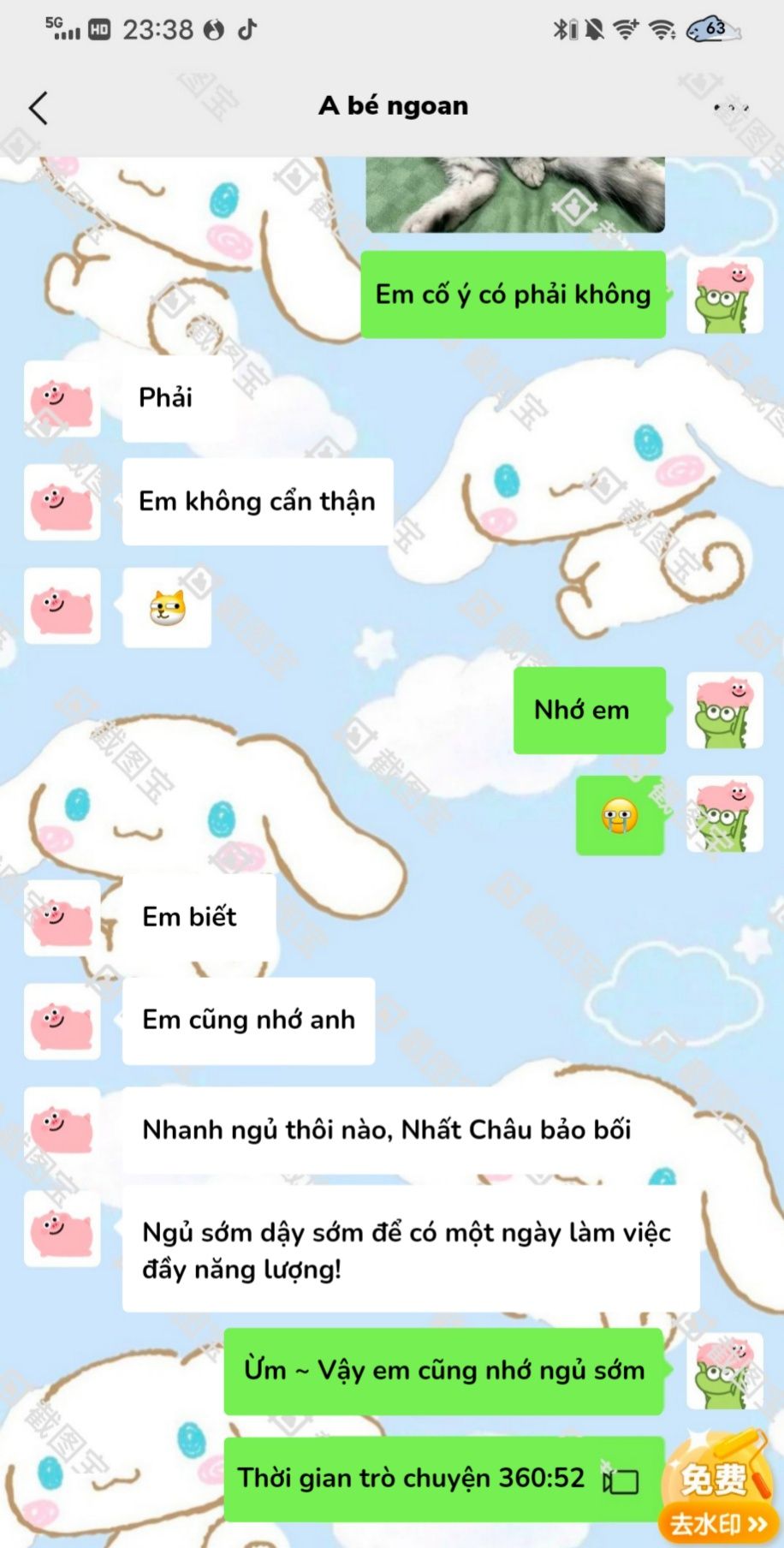Open the cat photo in the chat
Viewport: 784px width, 1548px height.
[515, 194]
